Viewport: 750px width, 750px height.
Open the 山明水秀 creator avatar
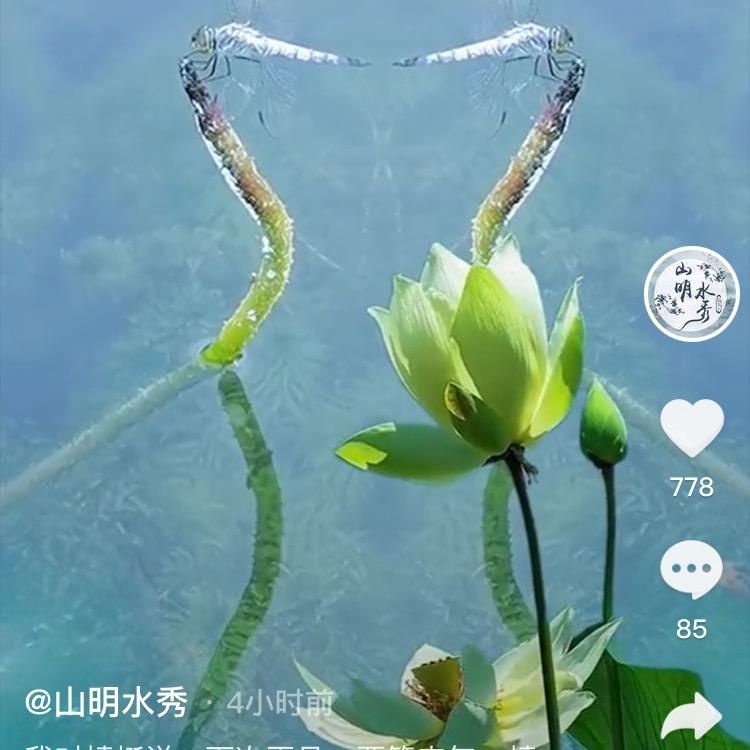[x=691, y=294]
